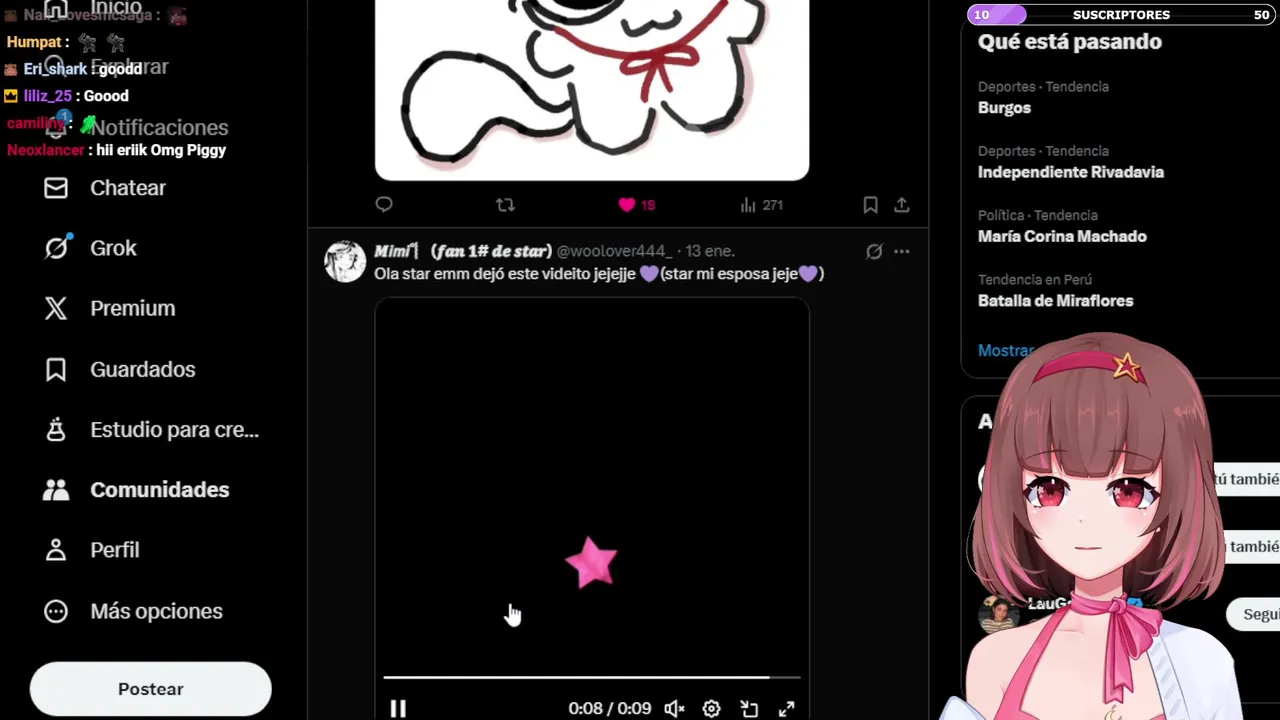Open overflow menu on Mimi's post
1280x720 pixels.
[902, 252]
